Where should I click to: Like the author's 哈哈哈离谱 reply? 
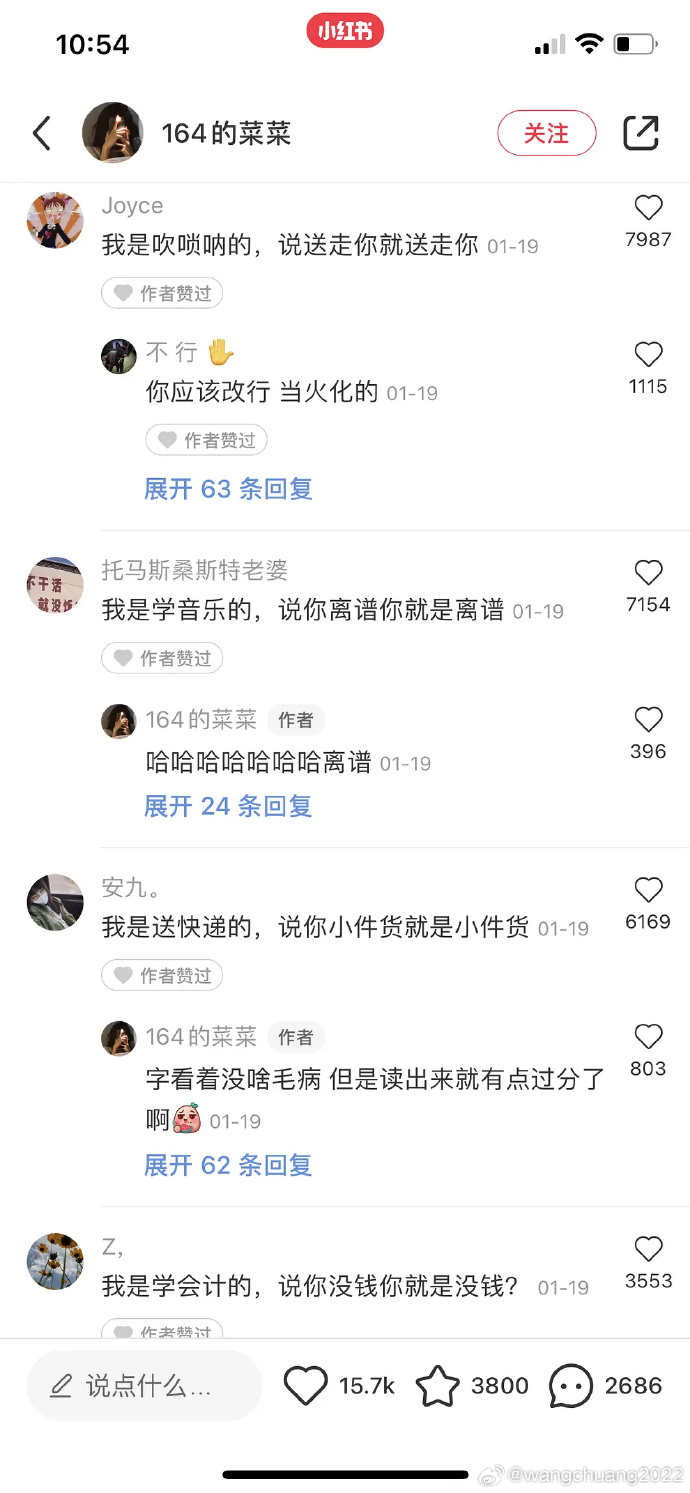648,720
